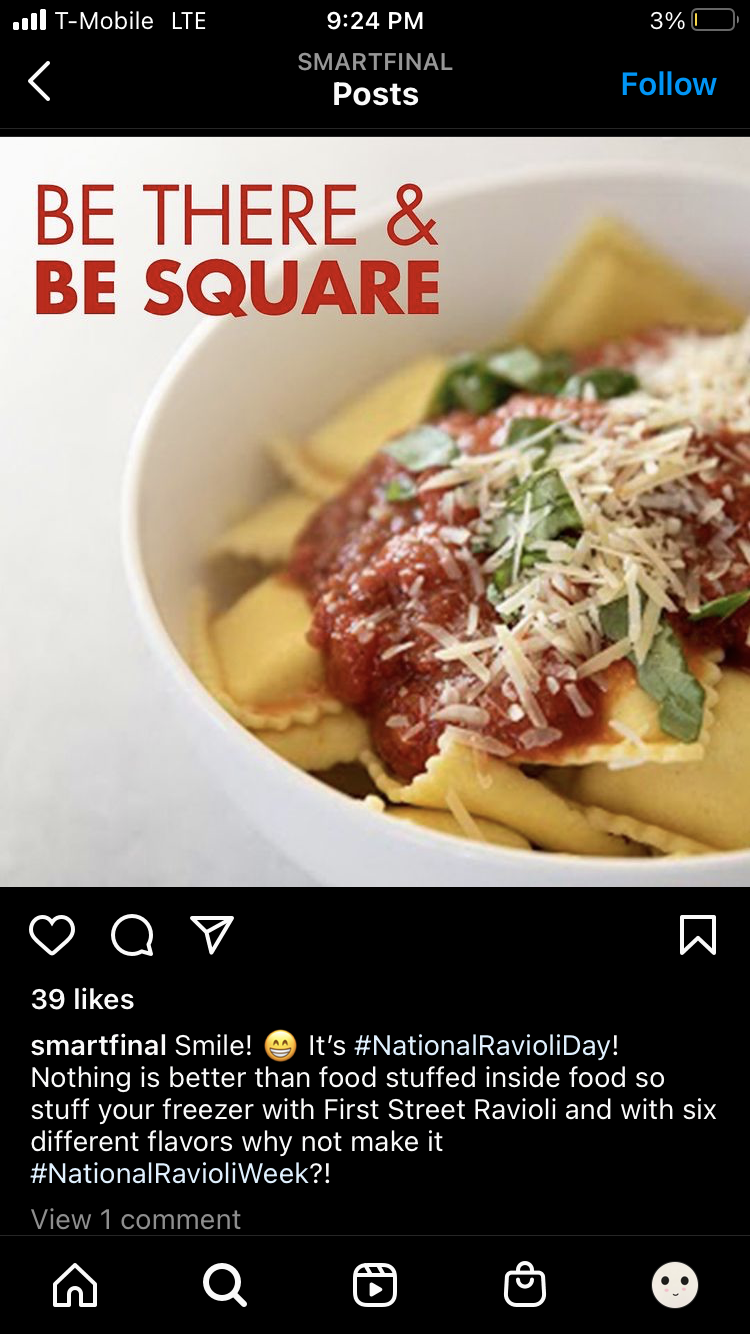Switch to the Reels tab
Image resolution: width=750 pixels, height=1334 pixels.
coord(375,1286)
